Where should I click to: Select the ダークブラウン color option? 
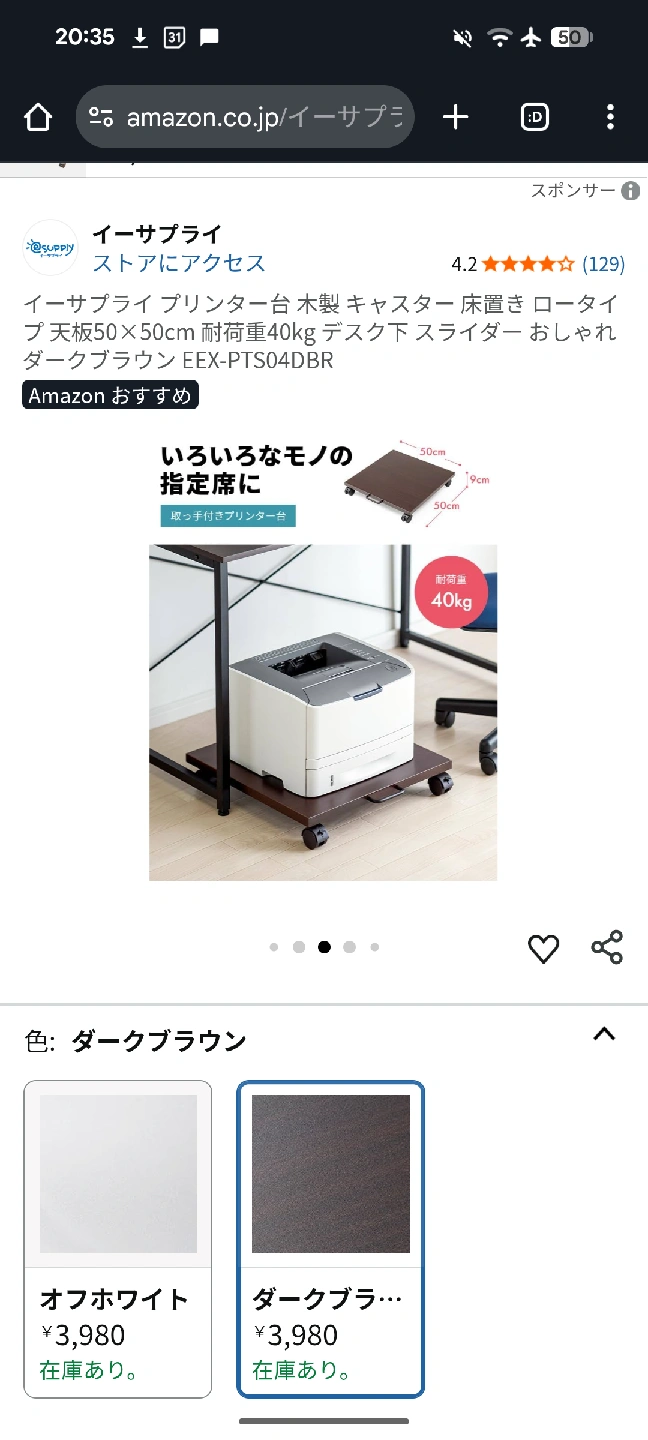click(330, 1238)
